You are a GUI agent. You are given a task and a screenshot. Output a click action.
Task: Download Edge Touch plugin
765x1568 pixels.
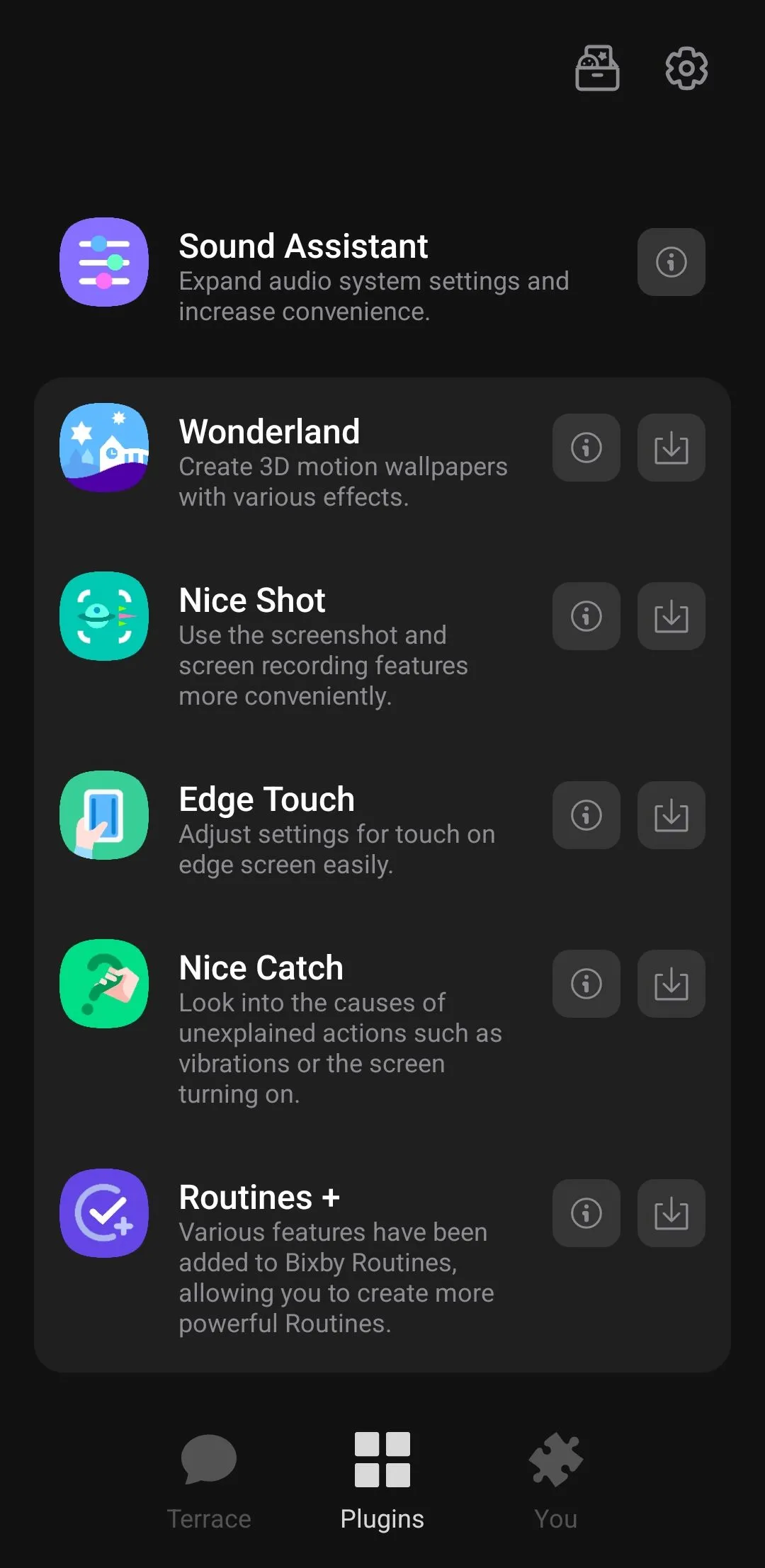[x=671, y=815]
